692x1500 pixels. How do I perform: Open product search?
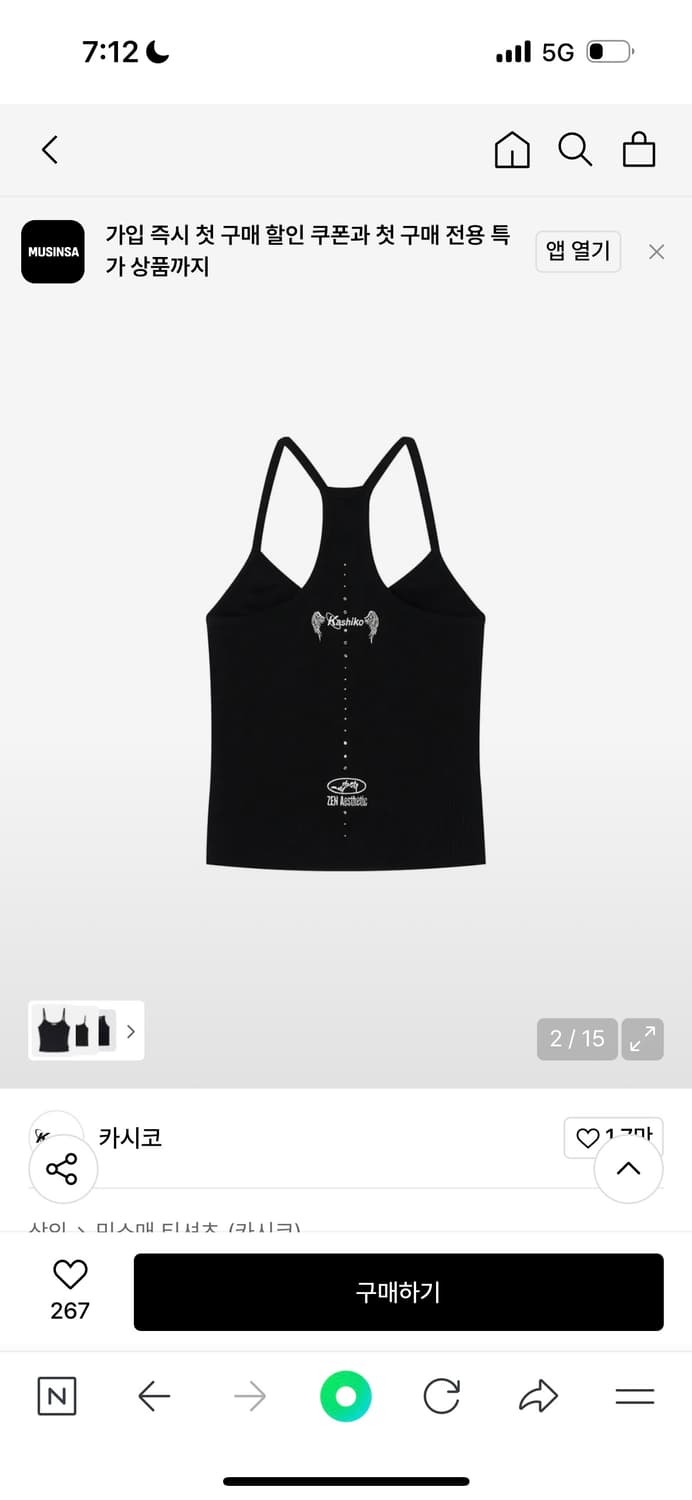(575, 150)
